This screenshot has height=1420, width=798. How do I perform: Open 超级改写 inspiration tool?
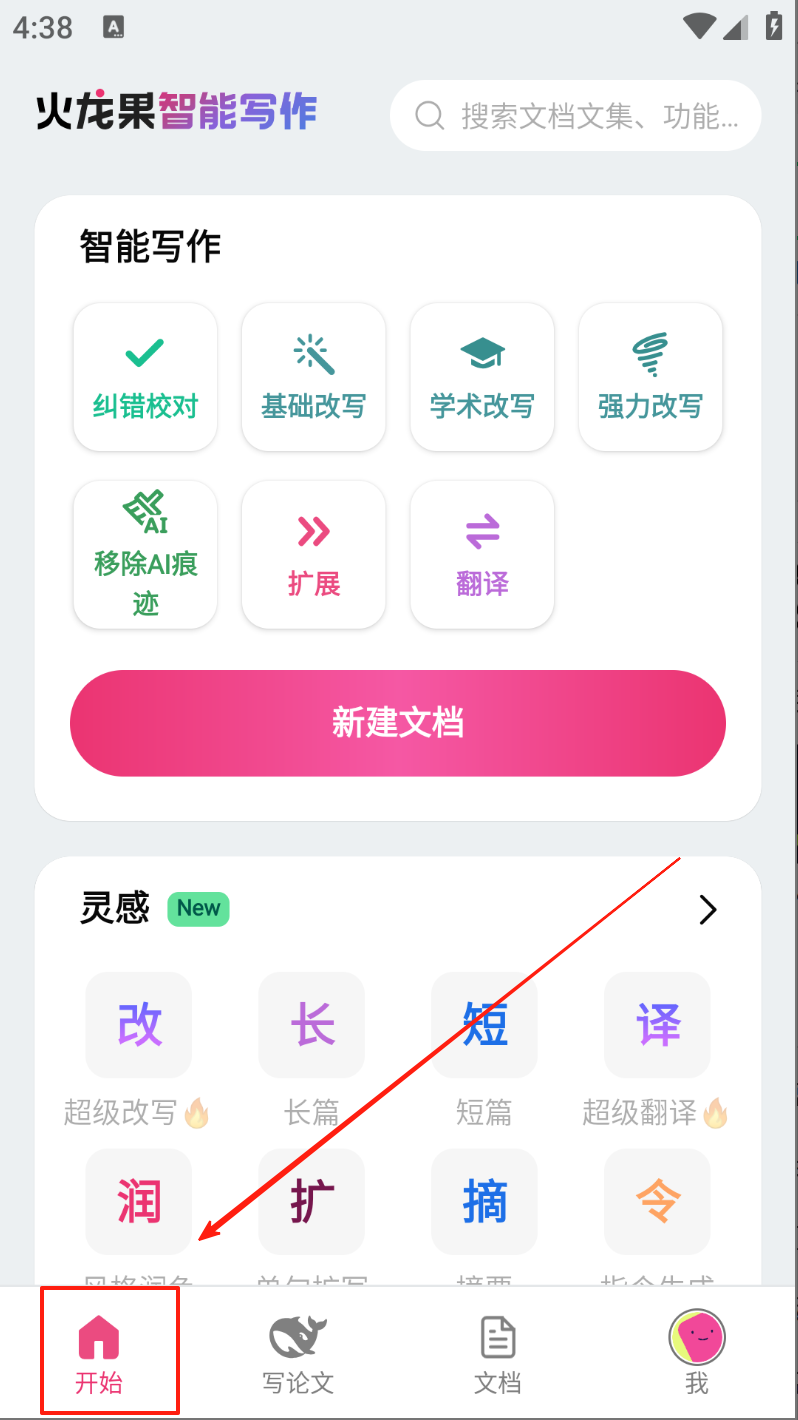click(138, 1025)
